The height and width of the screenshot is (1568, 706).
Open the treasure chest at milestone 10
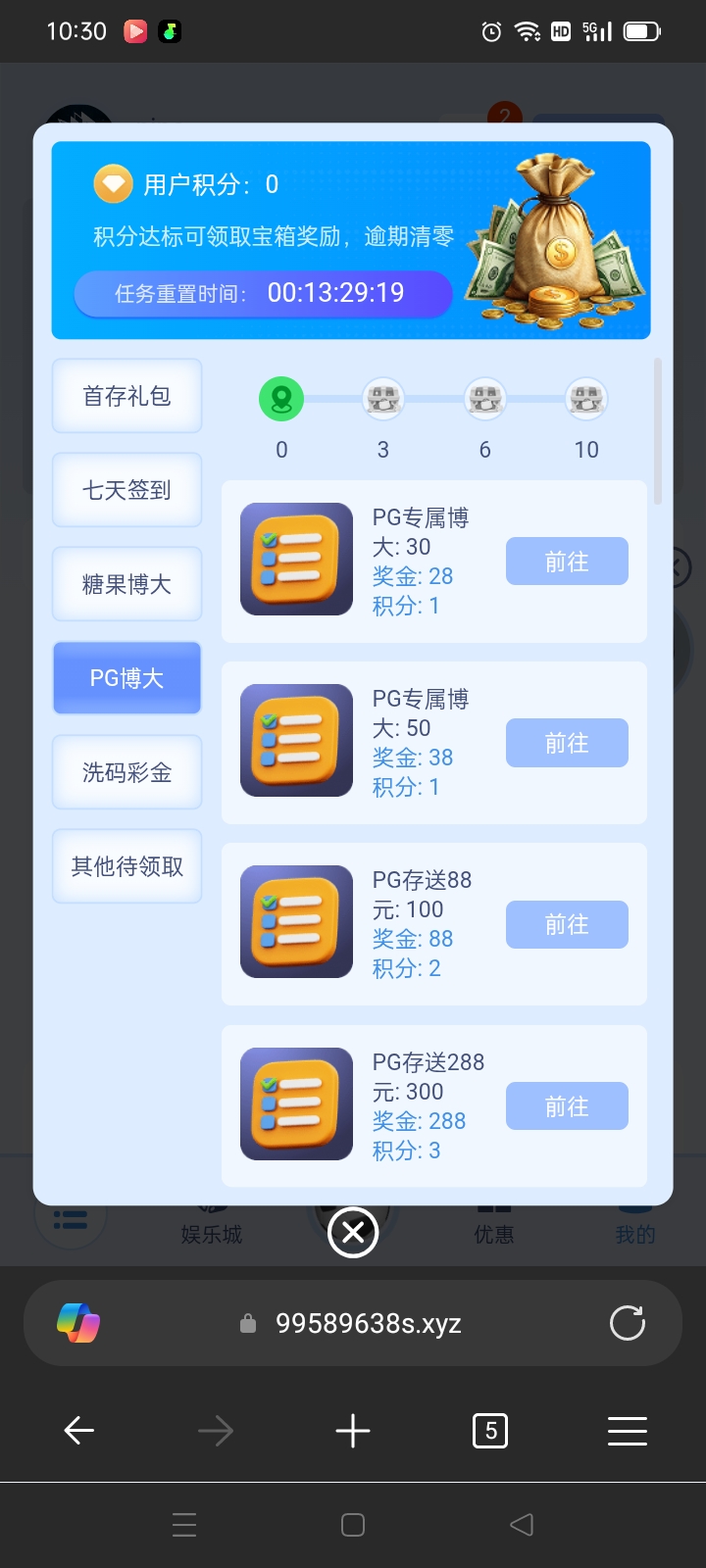(586, 399)
